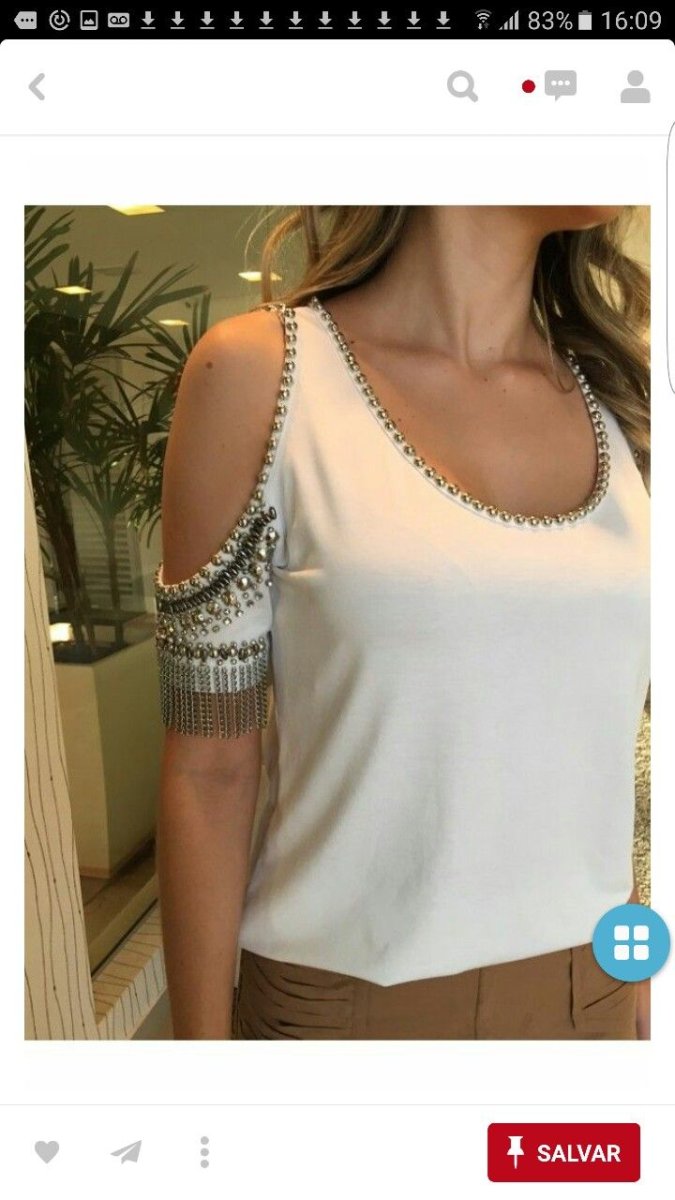Send this pin via paper plane
This screenshot has width=675, height=1200.
126,1152
